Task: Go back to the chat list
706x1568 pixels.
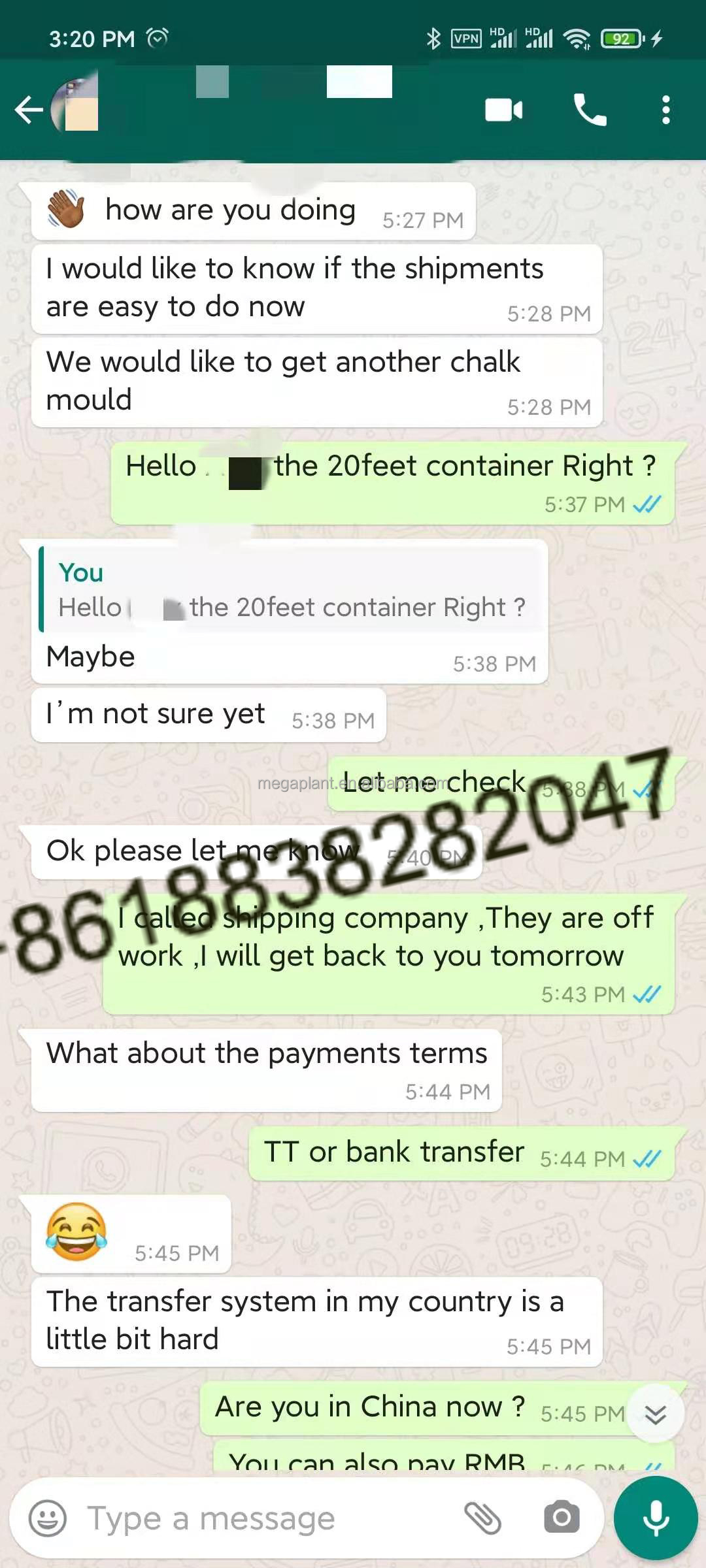Action: tap(29, 110)
